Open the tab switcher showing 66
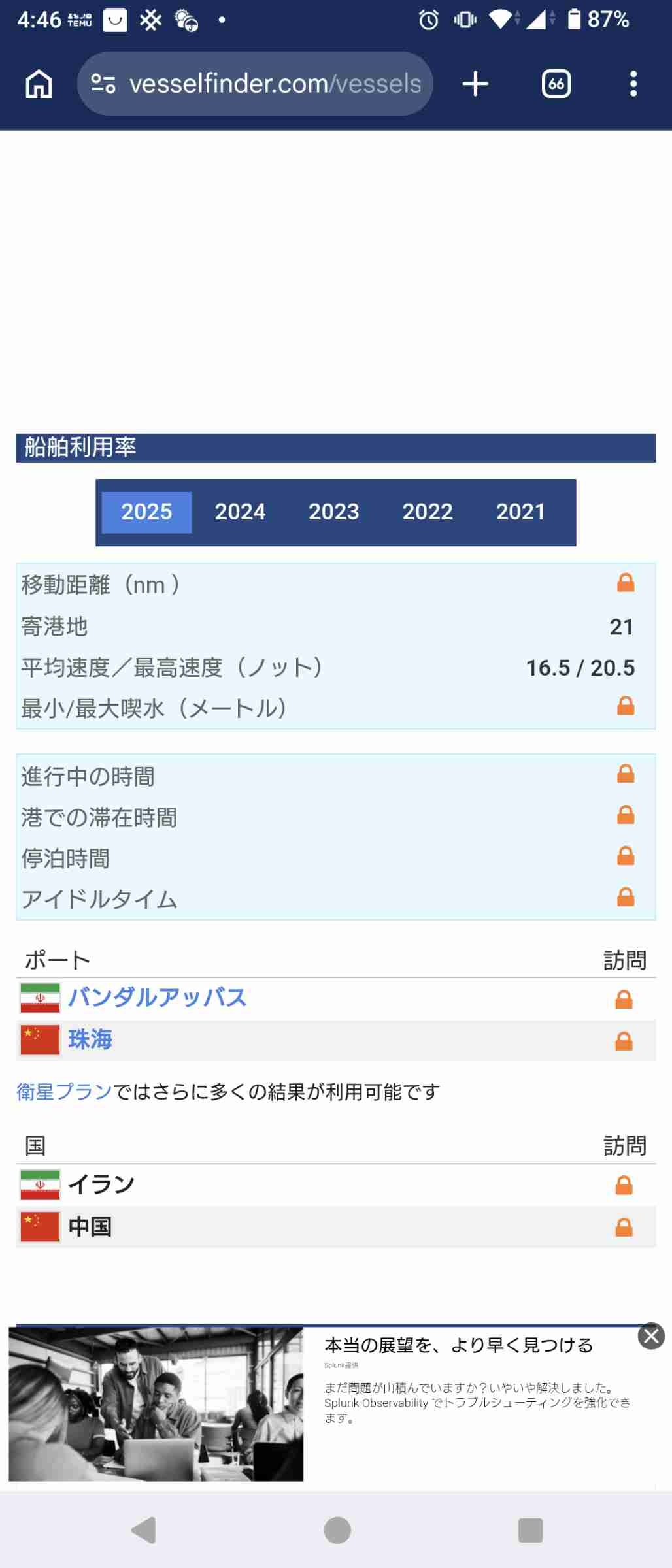Viewport: 672px width, 1568px height. click(x=556, y=84)
